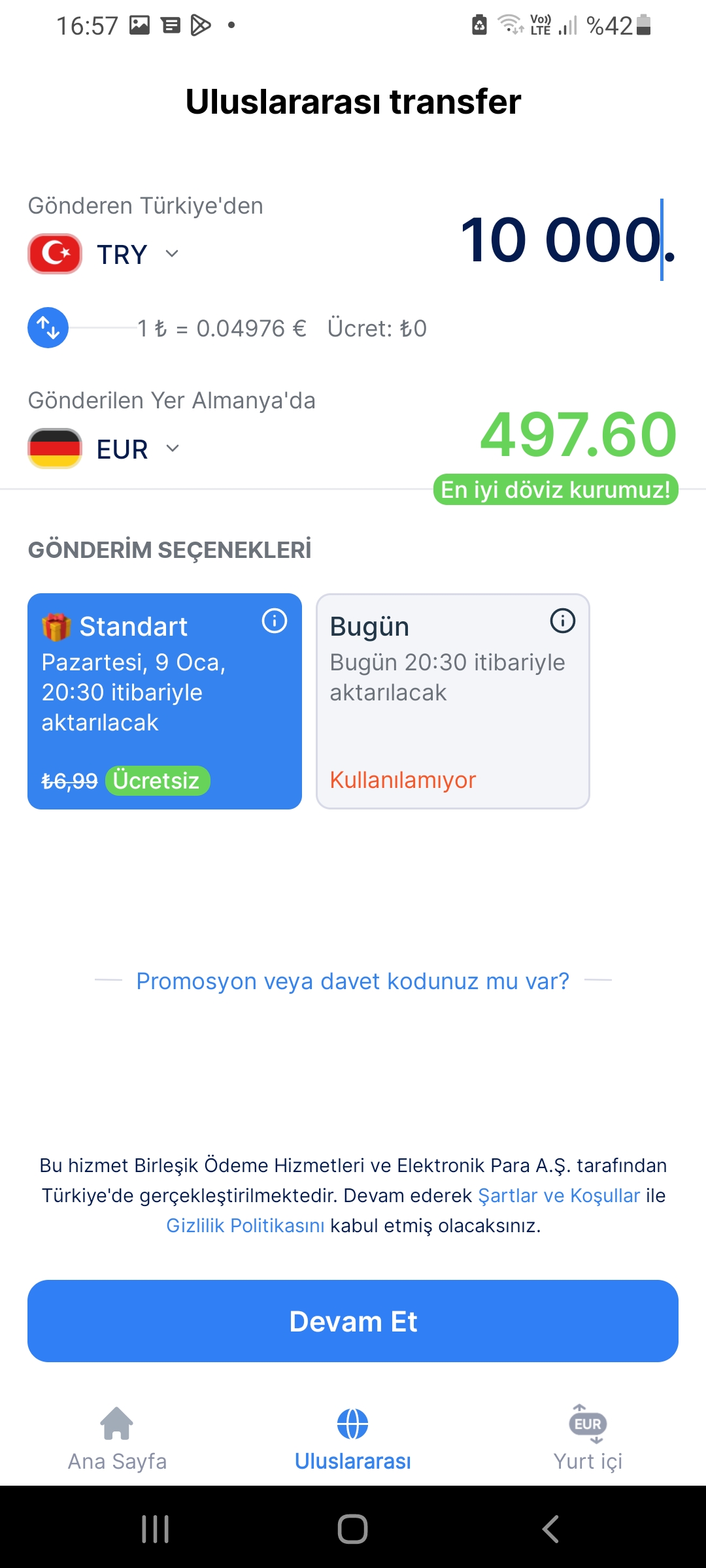The width and height of the screenshot is (706, 1568).
Task: Open recent apps from the navigation bar
Action: [155, 1529]
